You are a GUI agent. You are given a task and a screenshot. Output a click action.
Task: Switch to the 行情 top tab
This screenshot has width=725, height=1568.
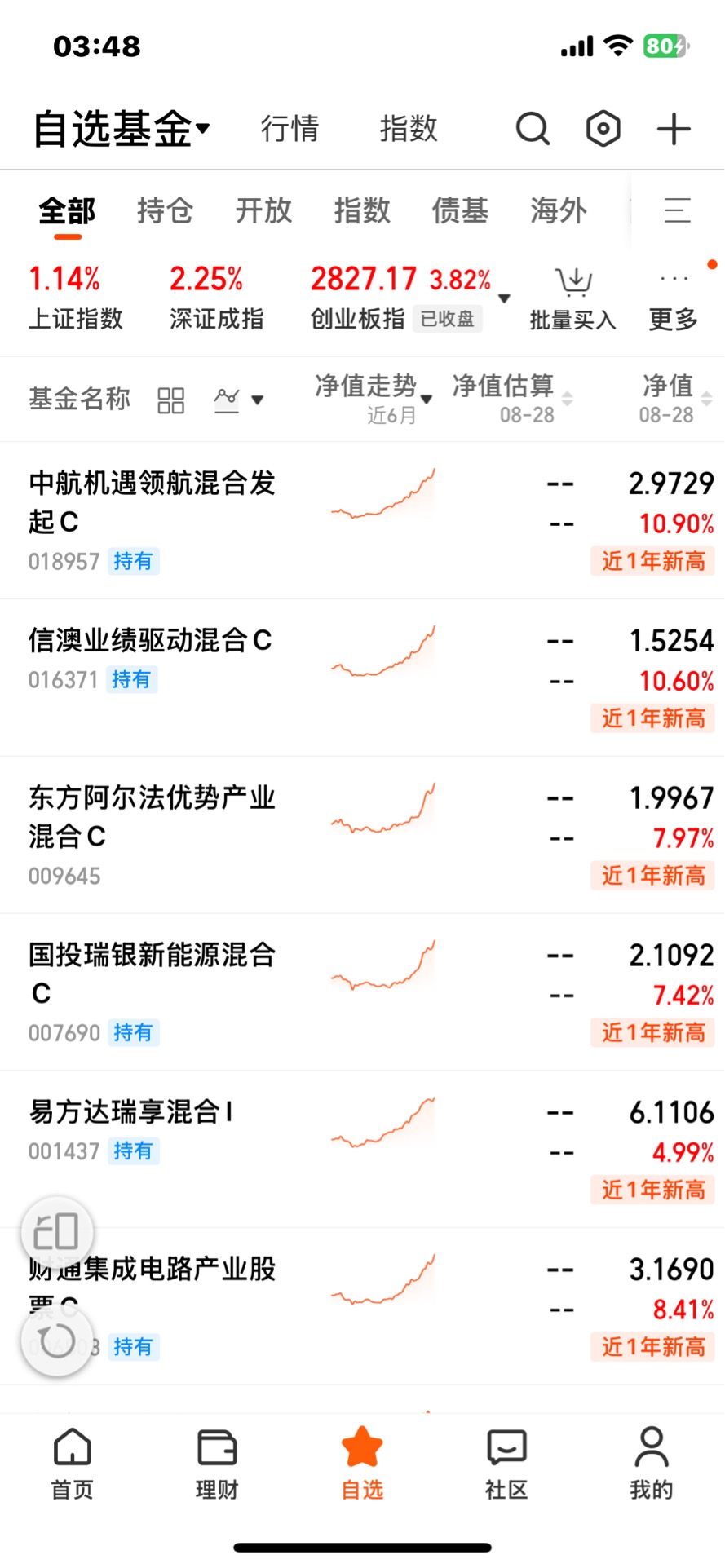click(x=290, y=129)
